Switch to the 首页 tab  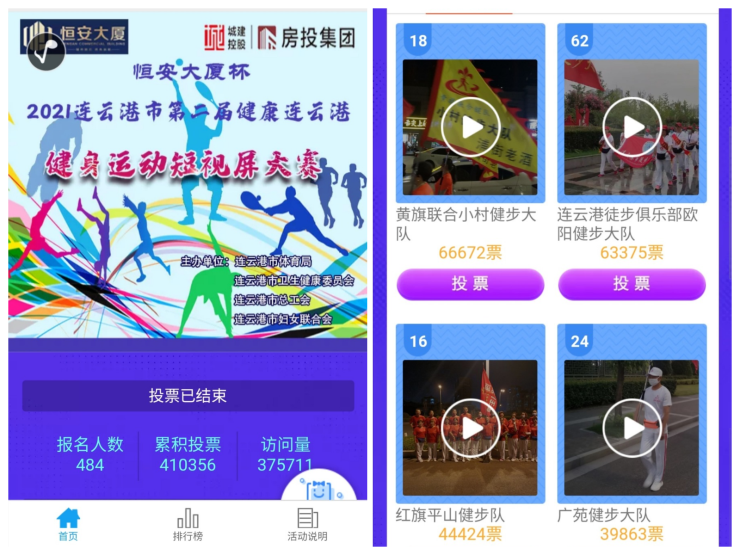pyautogui.click(x=67, y=524)
